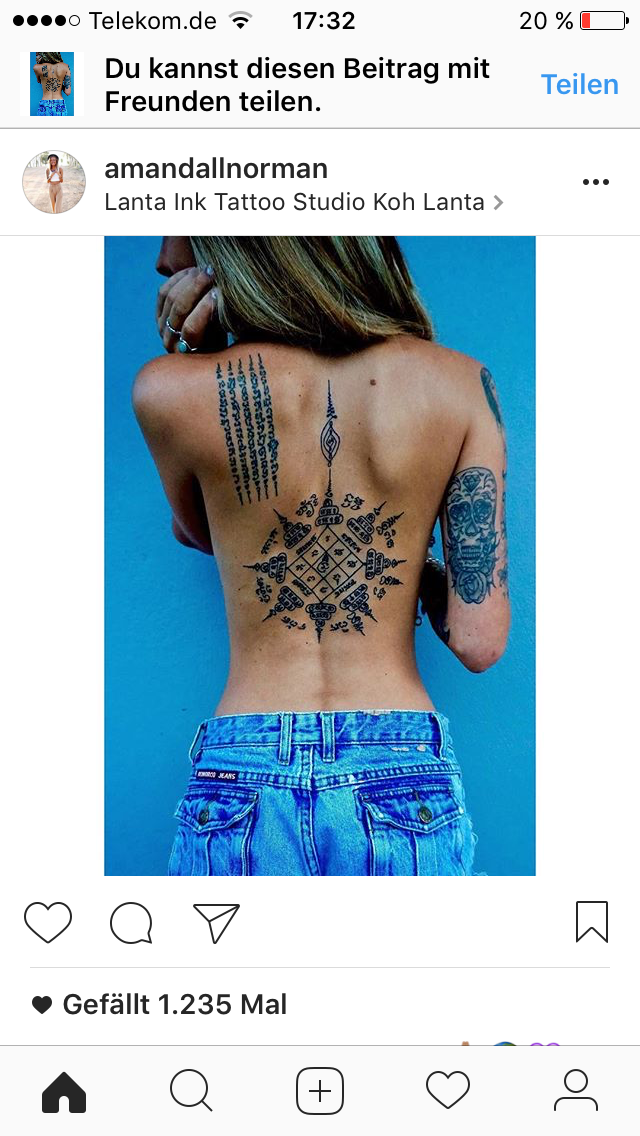Like the post with the heart icon
This screenshot has height=1136, width=640.
click(x=48, y=922)
